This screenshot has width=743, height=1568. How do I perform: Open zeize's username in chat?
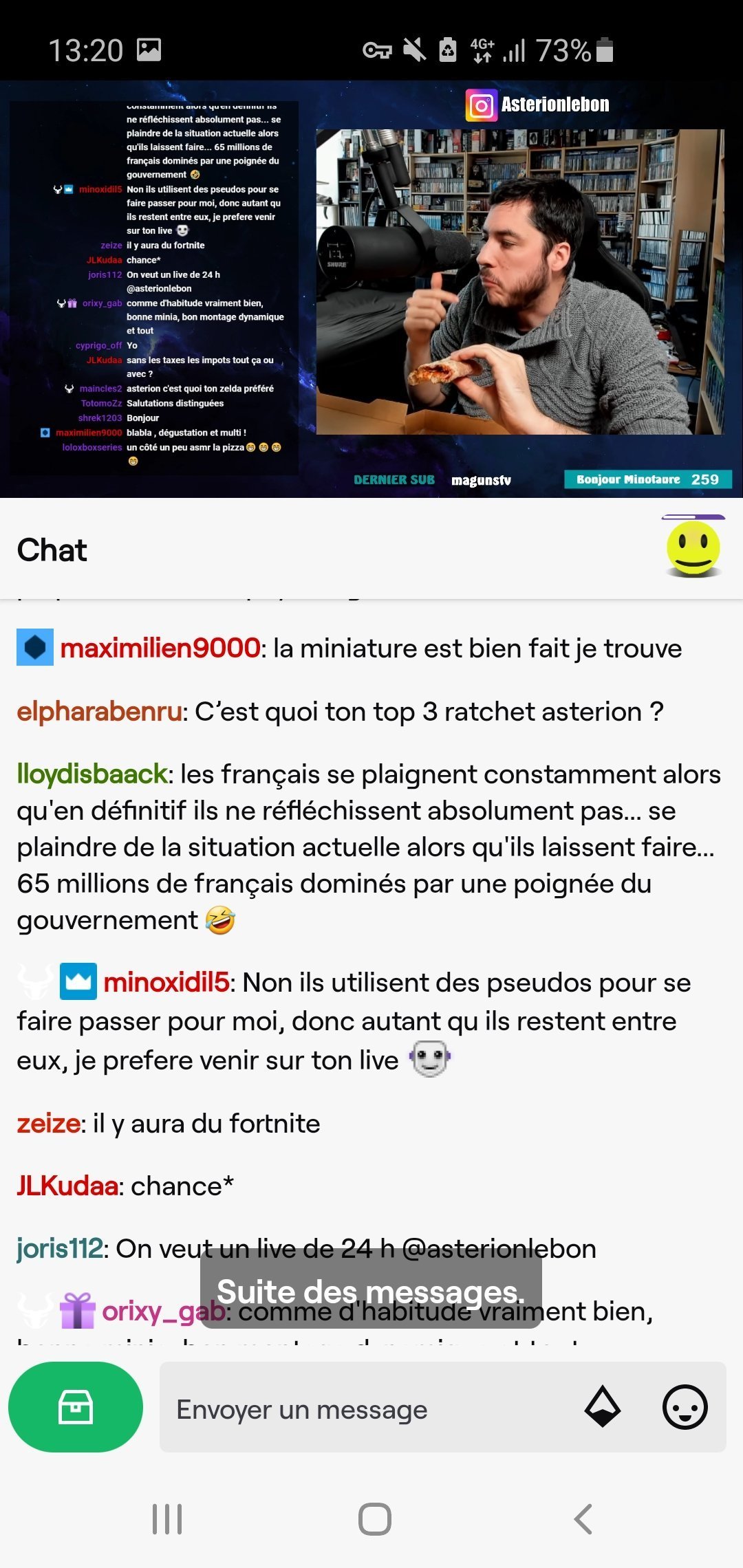[48, 1123]
